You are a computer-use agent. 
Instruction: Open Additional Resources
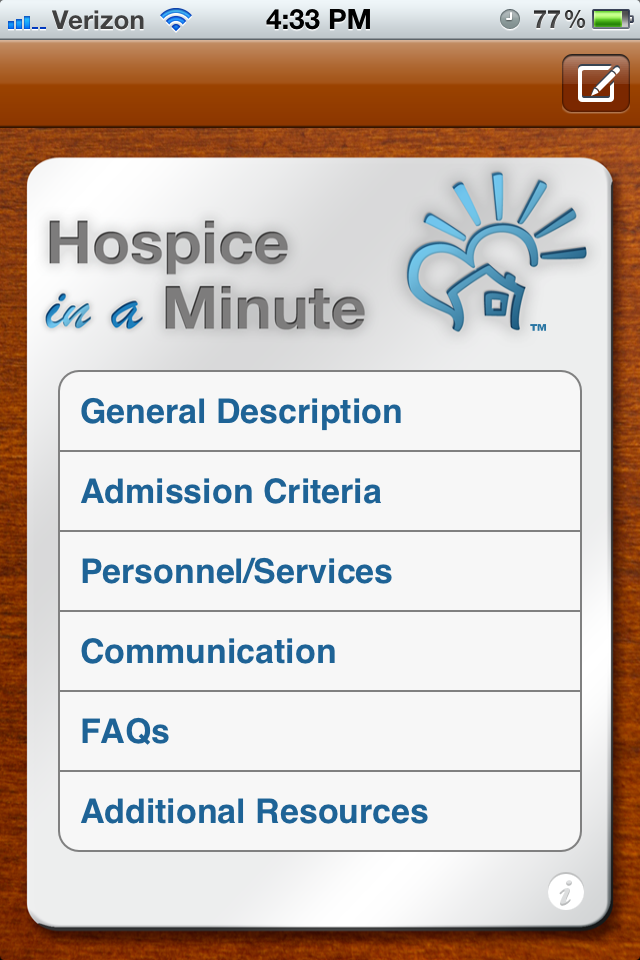320,811
